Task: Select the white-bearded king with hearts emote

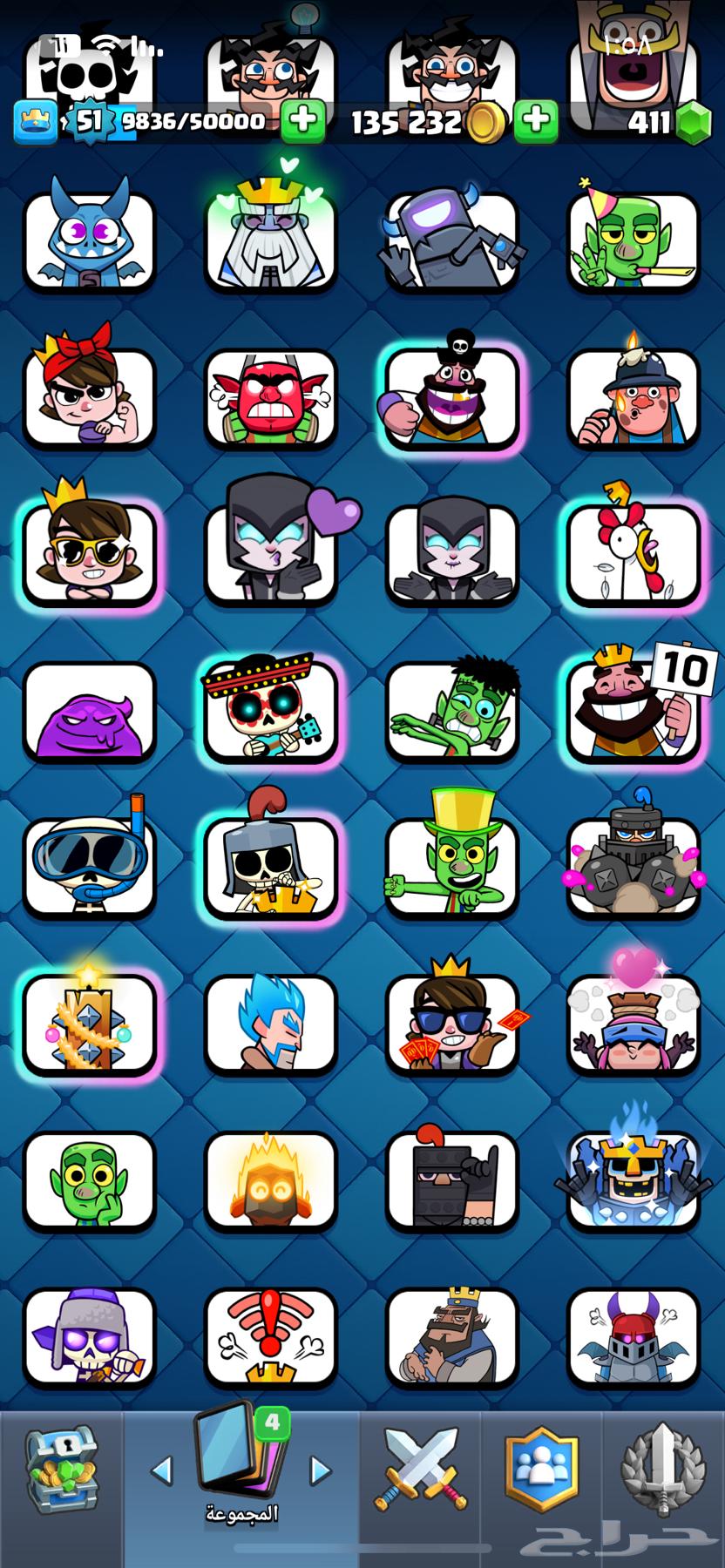Action: (270, 241)
